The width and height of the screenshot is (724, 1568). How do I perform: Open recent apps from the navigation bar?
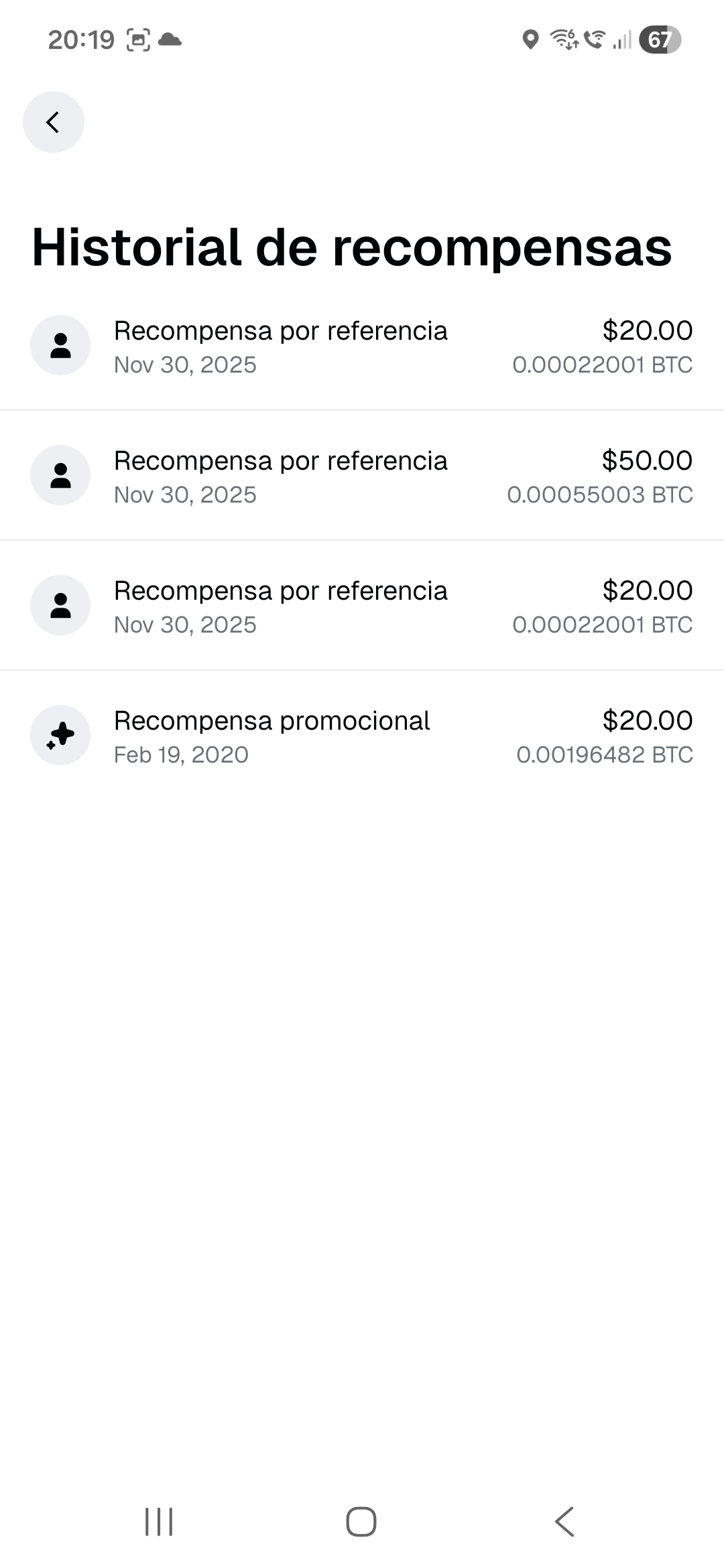click(159, 1521)
